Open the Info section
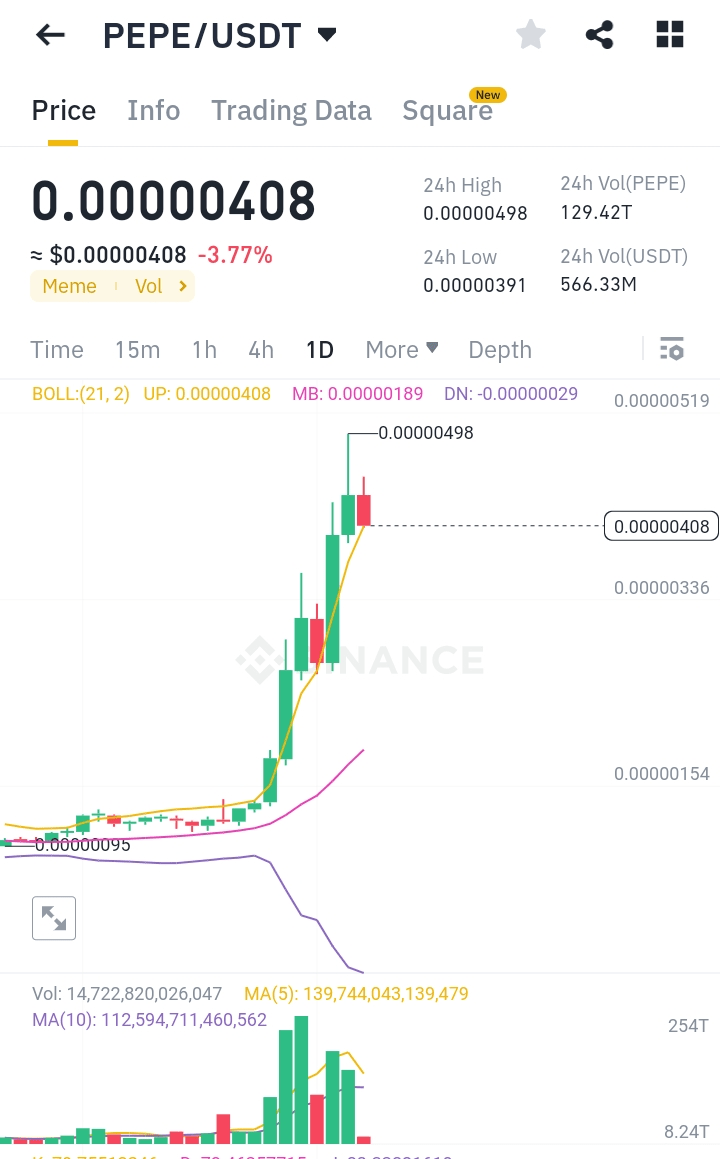 (153, 110)
